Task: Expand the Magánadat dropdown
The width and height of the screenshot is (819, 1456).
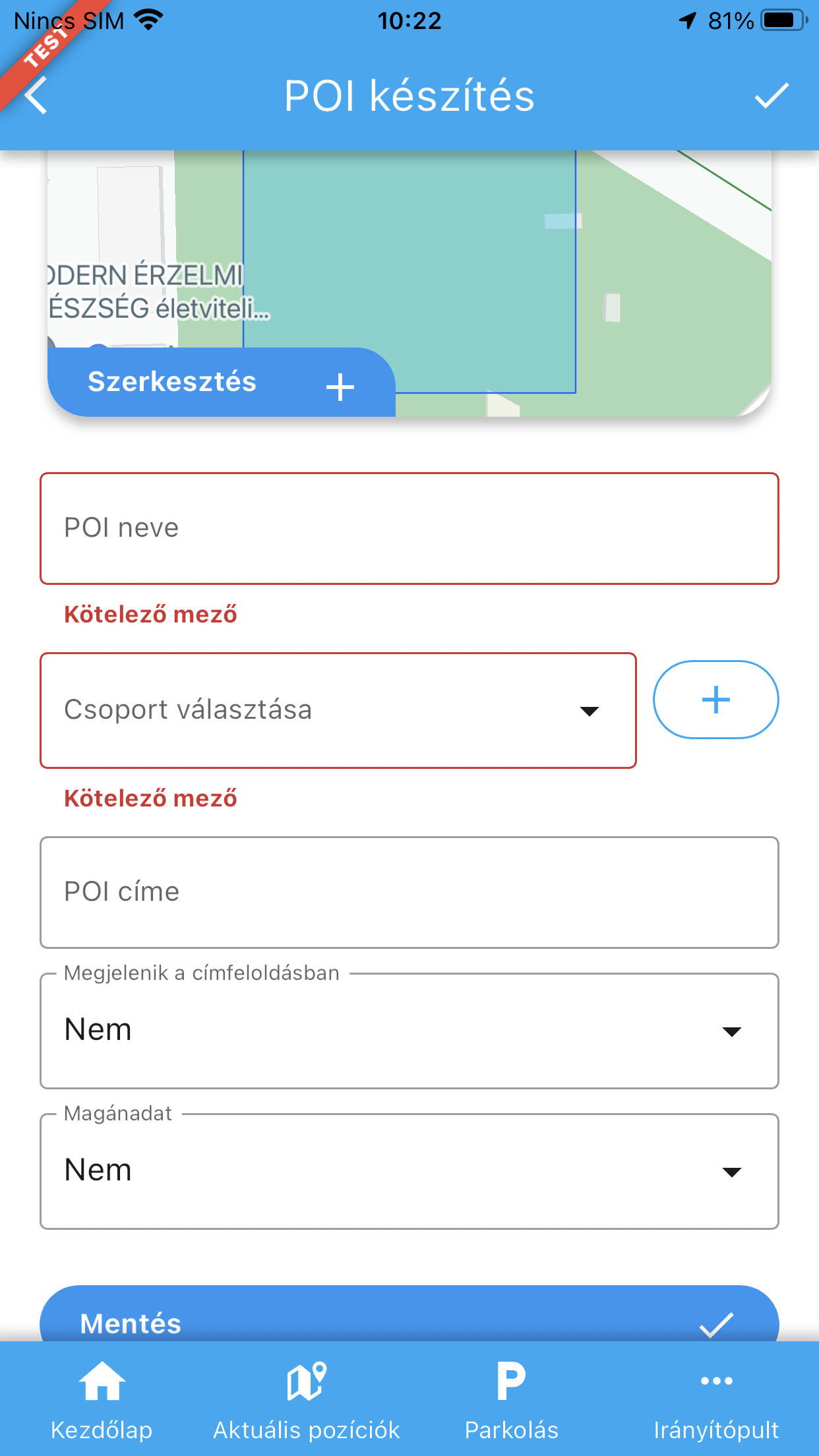Action: [x=409, y=1170]
